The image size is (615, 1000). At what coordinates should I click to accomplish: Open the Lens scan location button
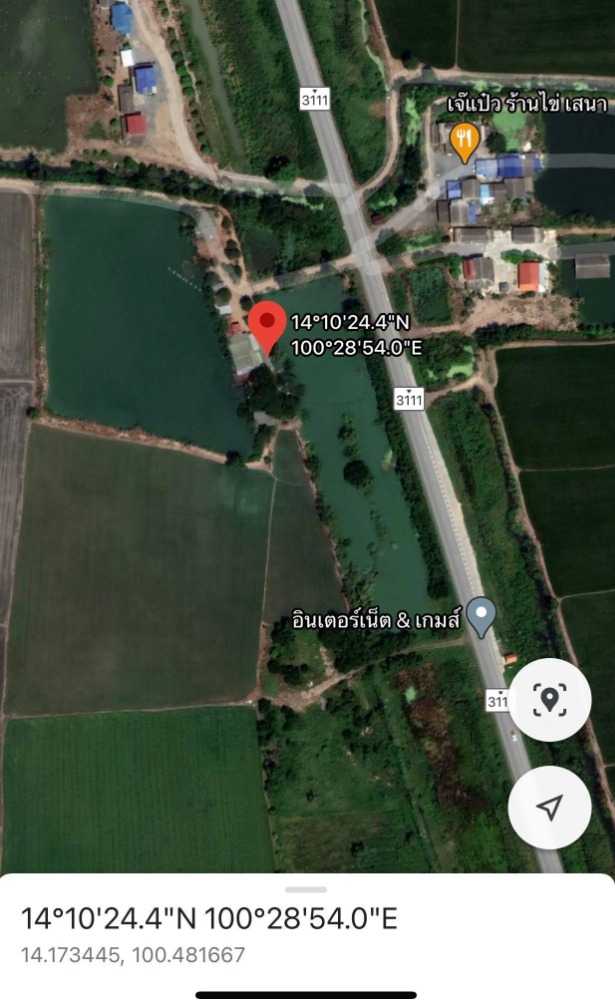pos(549,700)
